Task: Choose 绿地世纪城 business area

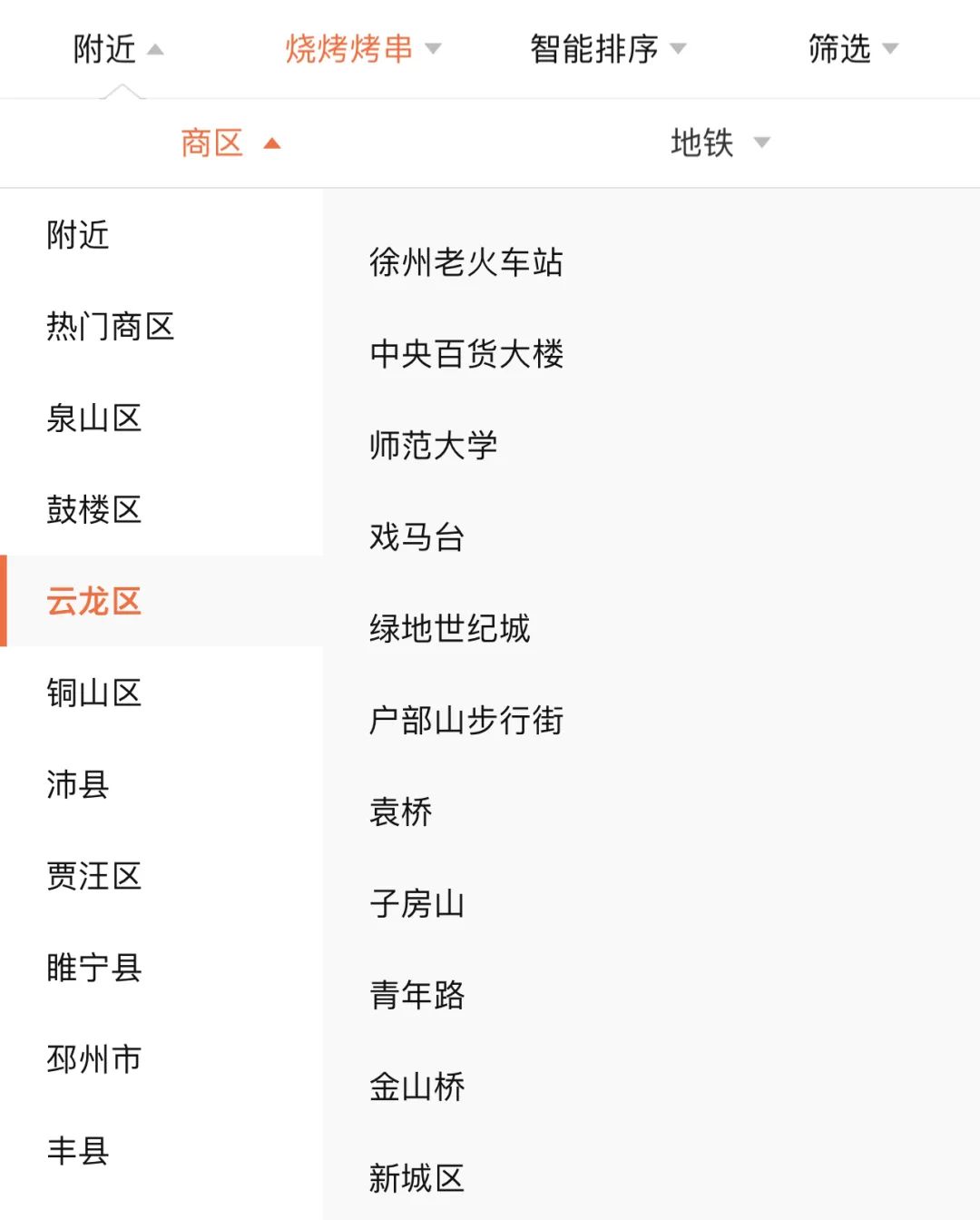Action: tap(450, 629)
